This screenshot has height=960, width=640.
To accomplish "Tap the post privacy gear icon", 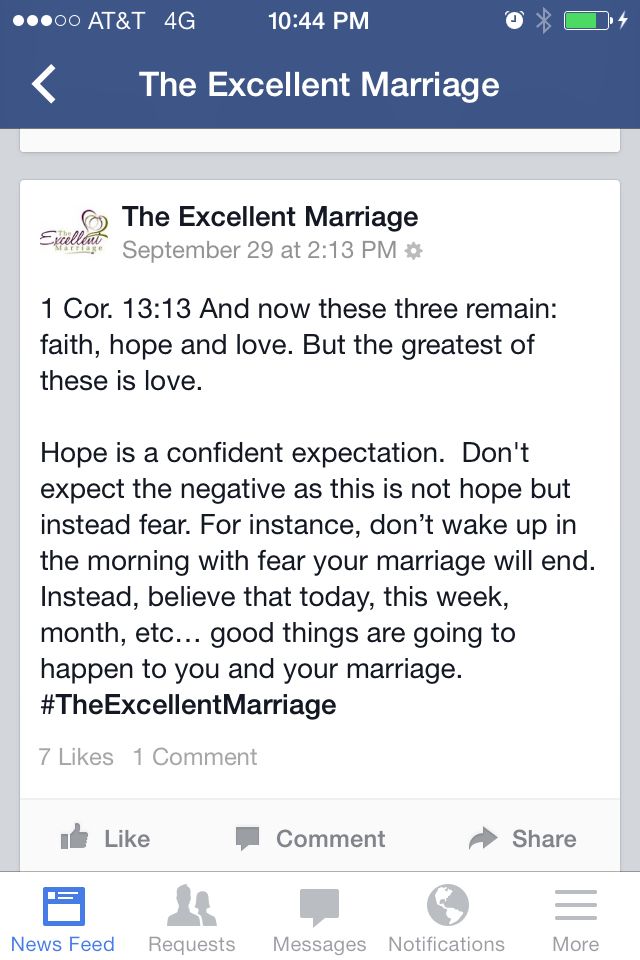I will [413, 251].
